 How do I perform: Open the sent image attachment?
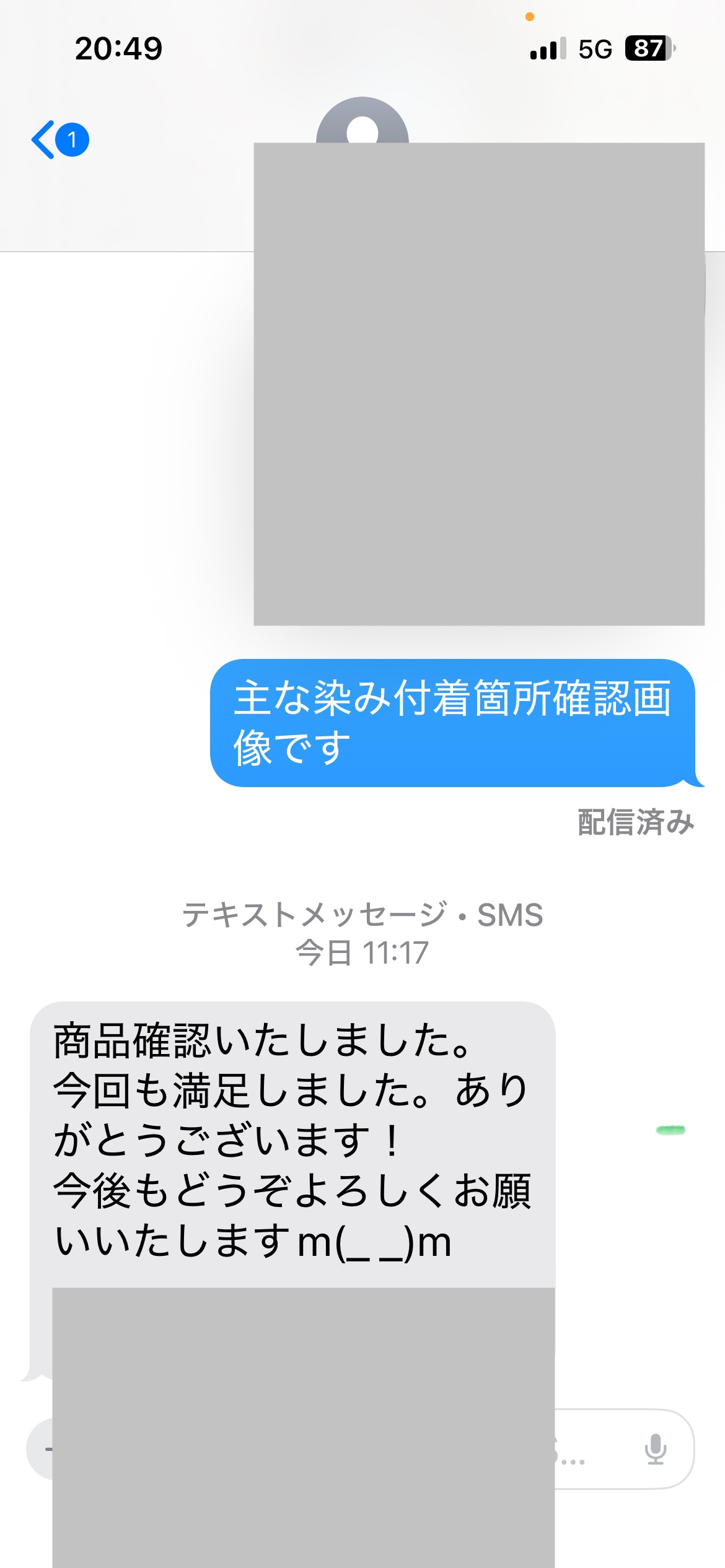tap(478, 384)
